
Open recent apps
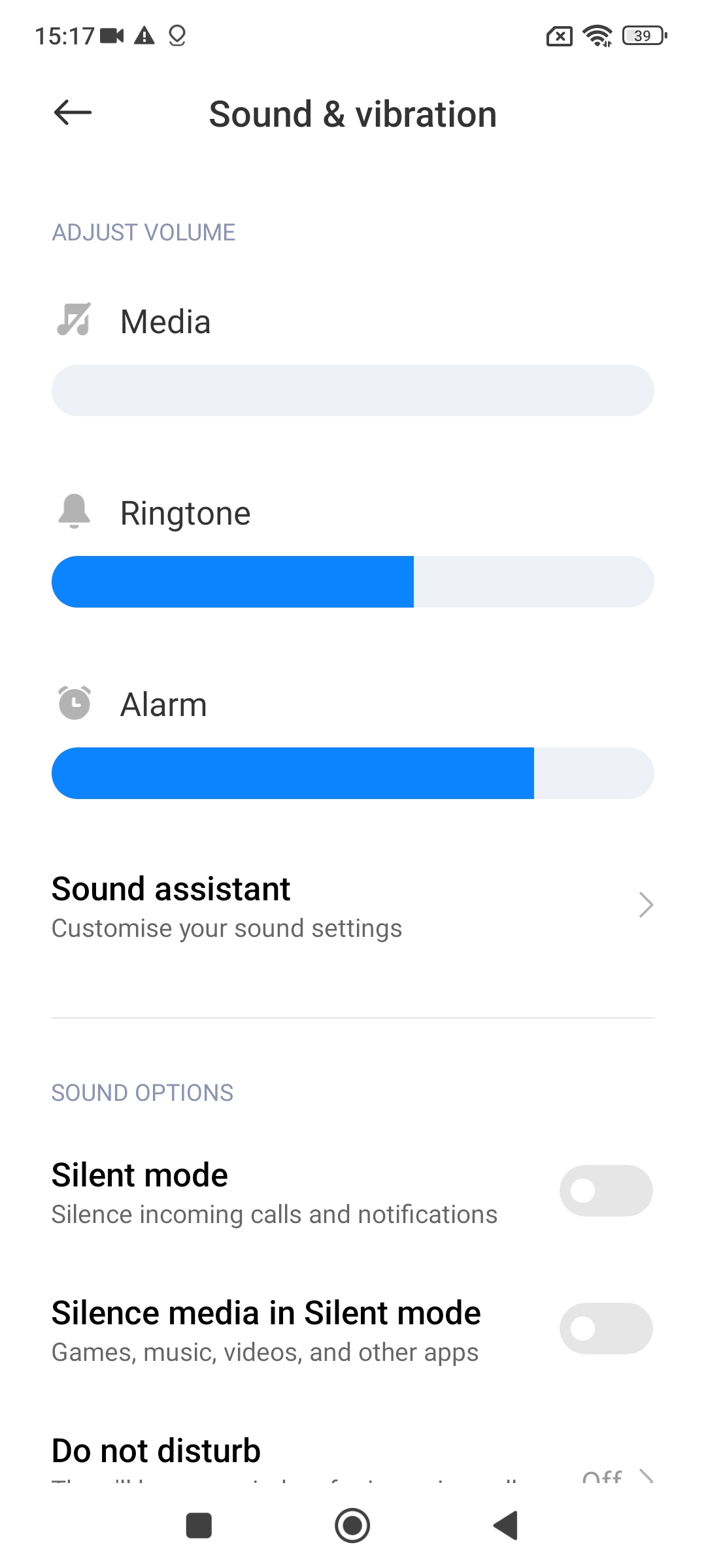pos(199,1526)
